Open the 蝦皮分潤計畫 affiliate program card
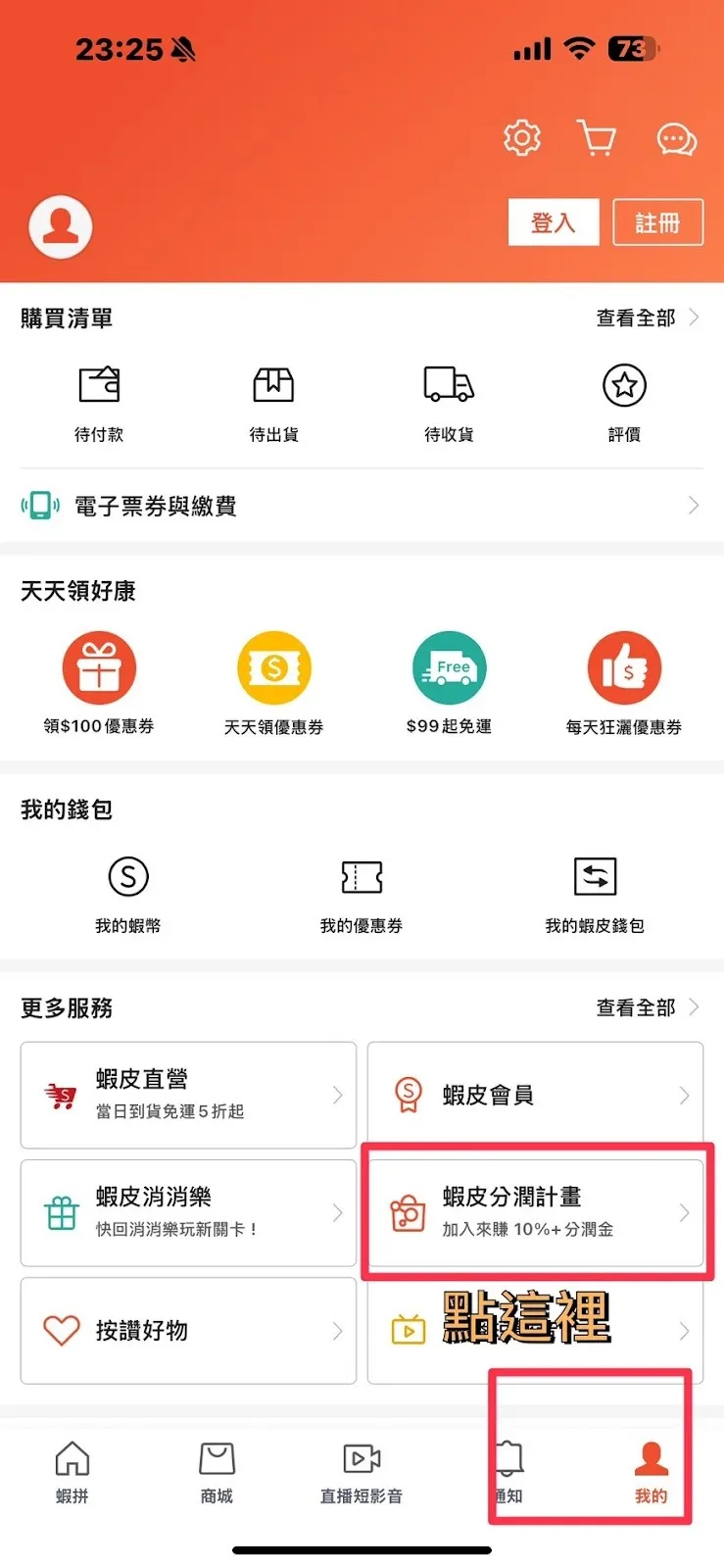The image size is (724, 1568). click(x=534, y=1212)
